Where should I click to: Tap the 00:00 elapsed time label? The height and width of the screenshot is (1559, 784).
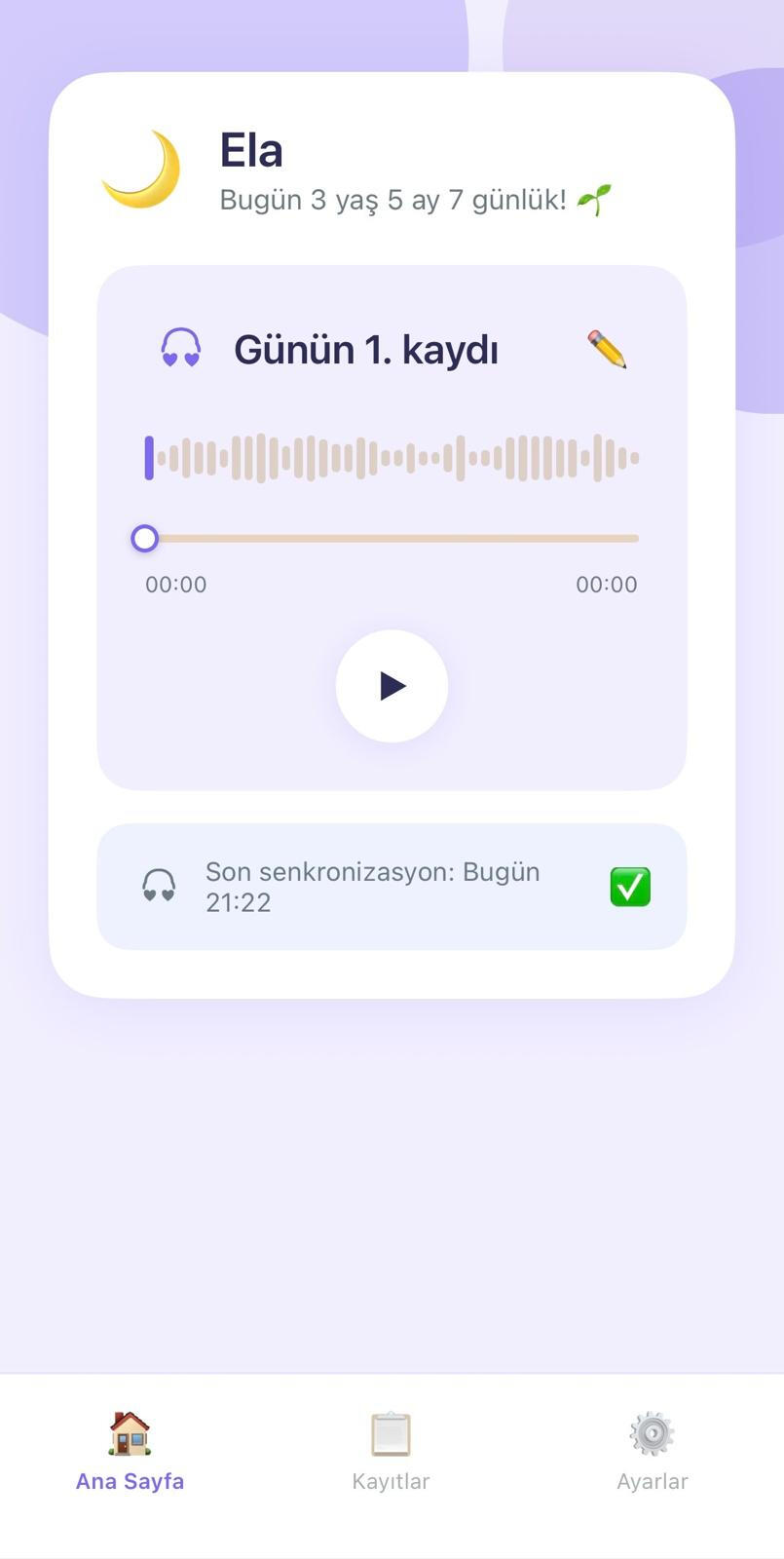point(176,585)
